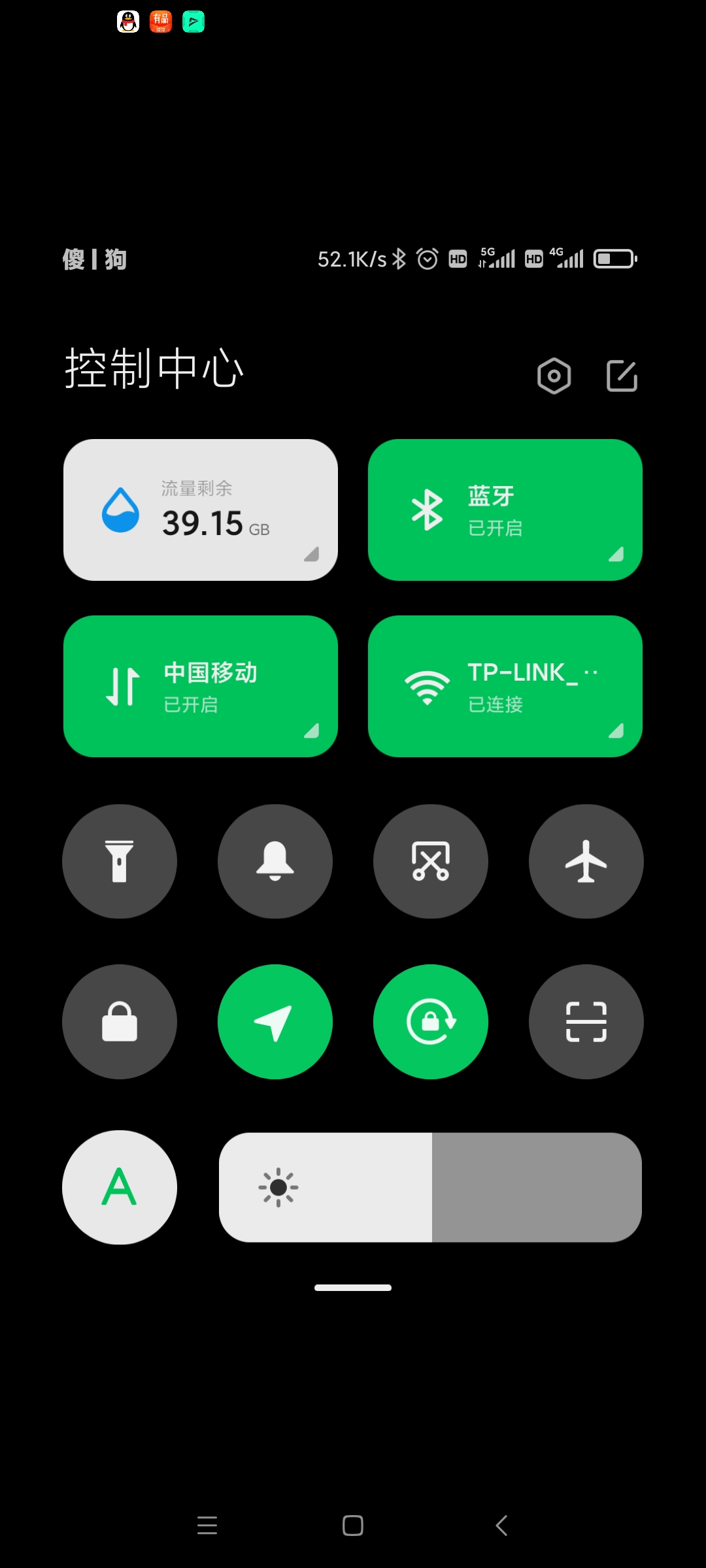
Task: Turn off location services
Action: (x=275, y=1022)
